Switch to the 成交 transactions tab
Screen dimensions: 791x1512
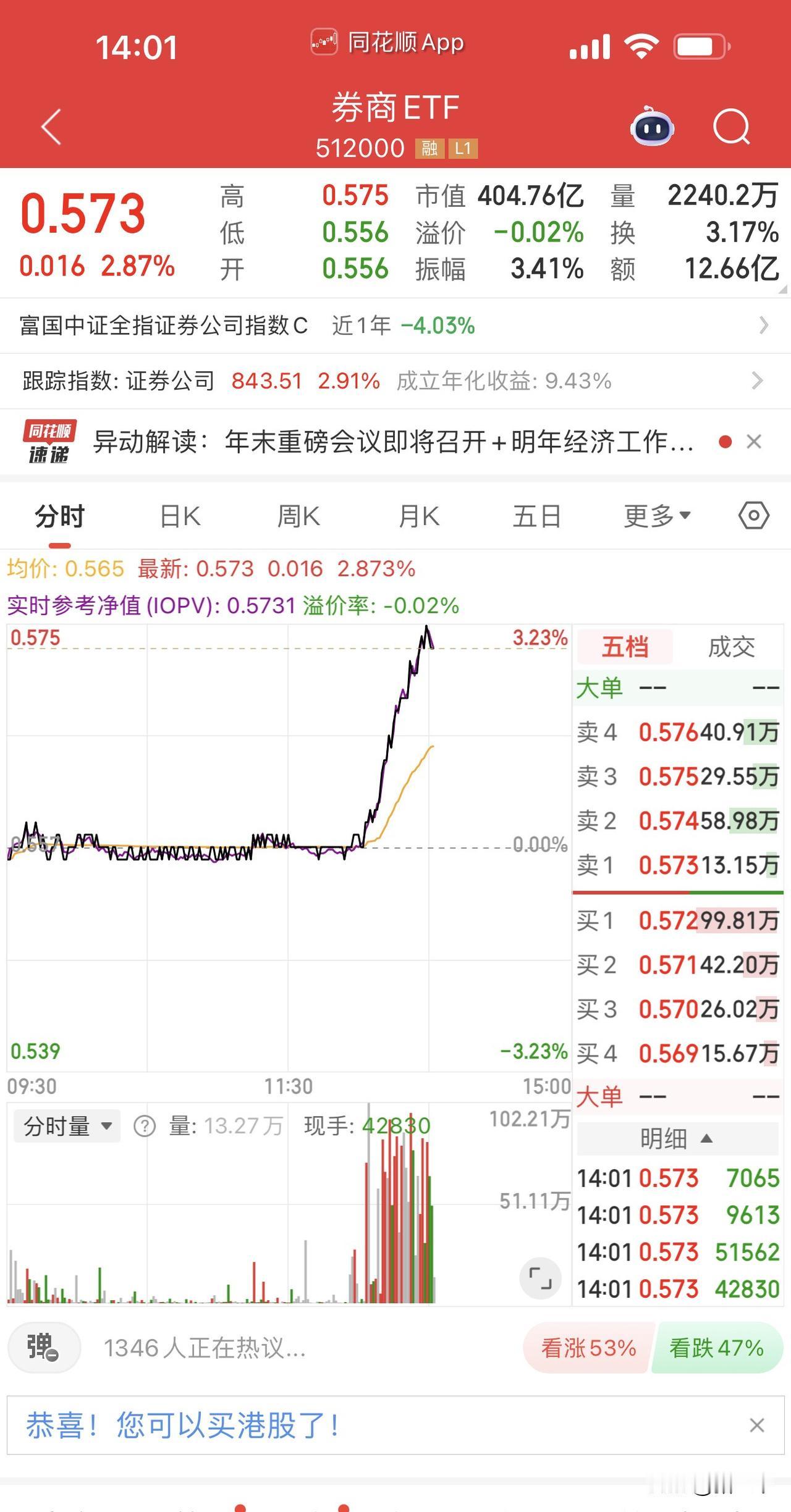tap(731, 647)
